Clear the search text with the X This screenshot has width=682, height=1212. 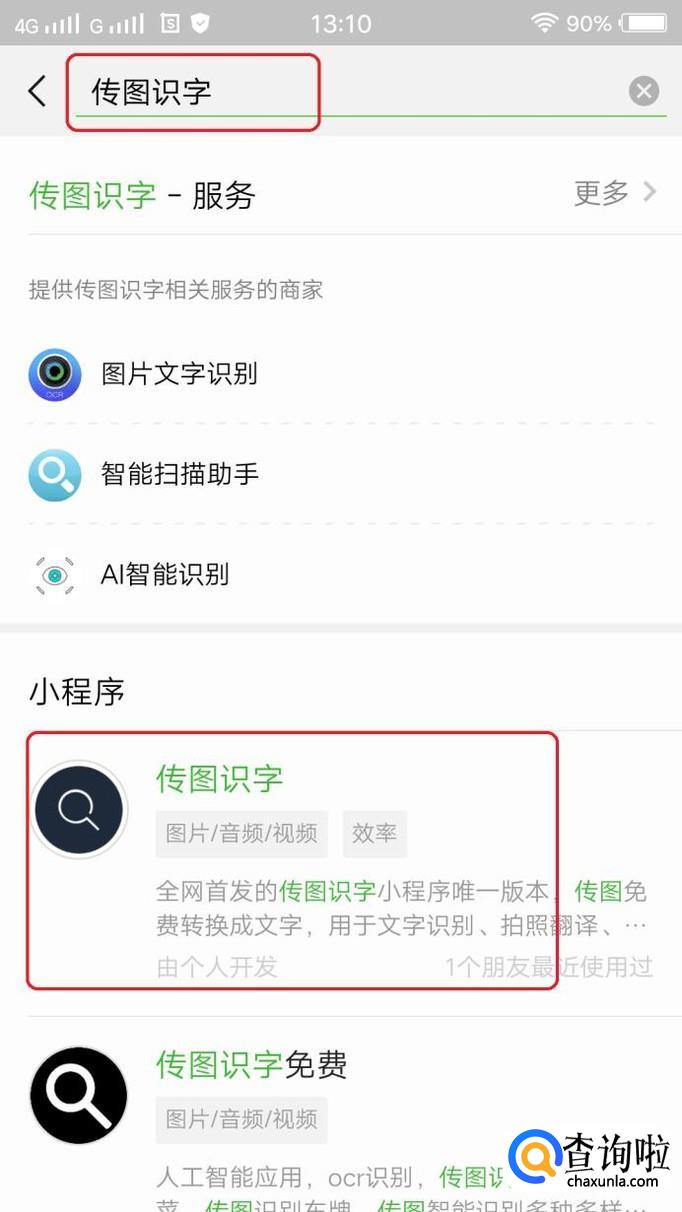pos(644,92)
